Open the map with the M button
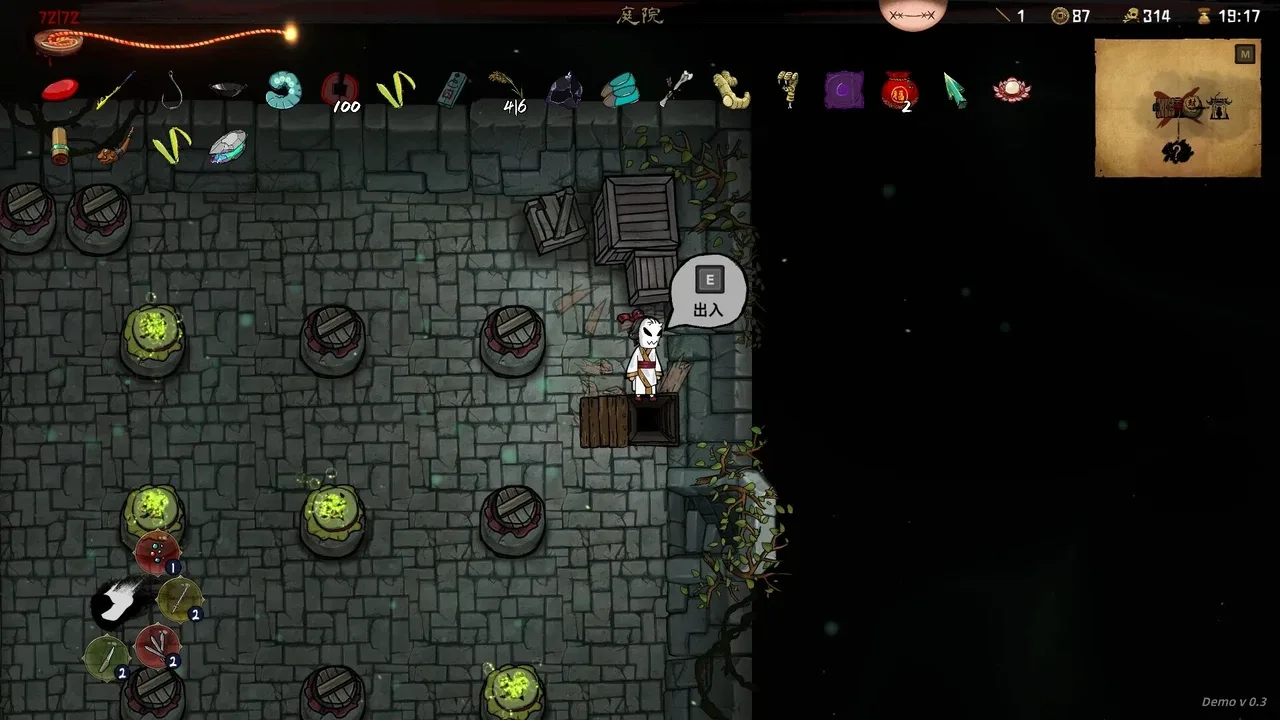Viewport: 1280px width, 720px height. pos(1244,55)
